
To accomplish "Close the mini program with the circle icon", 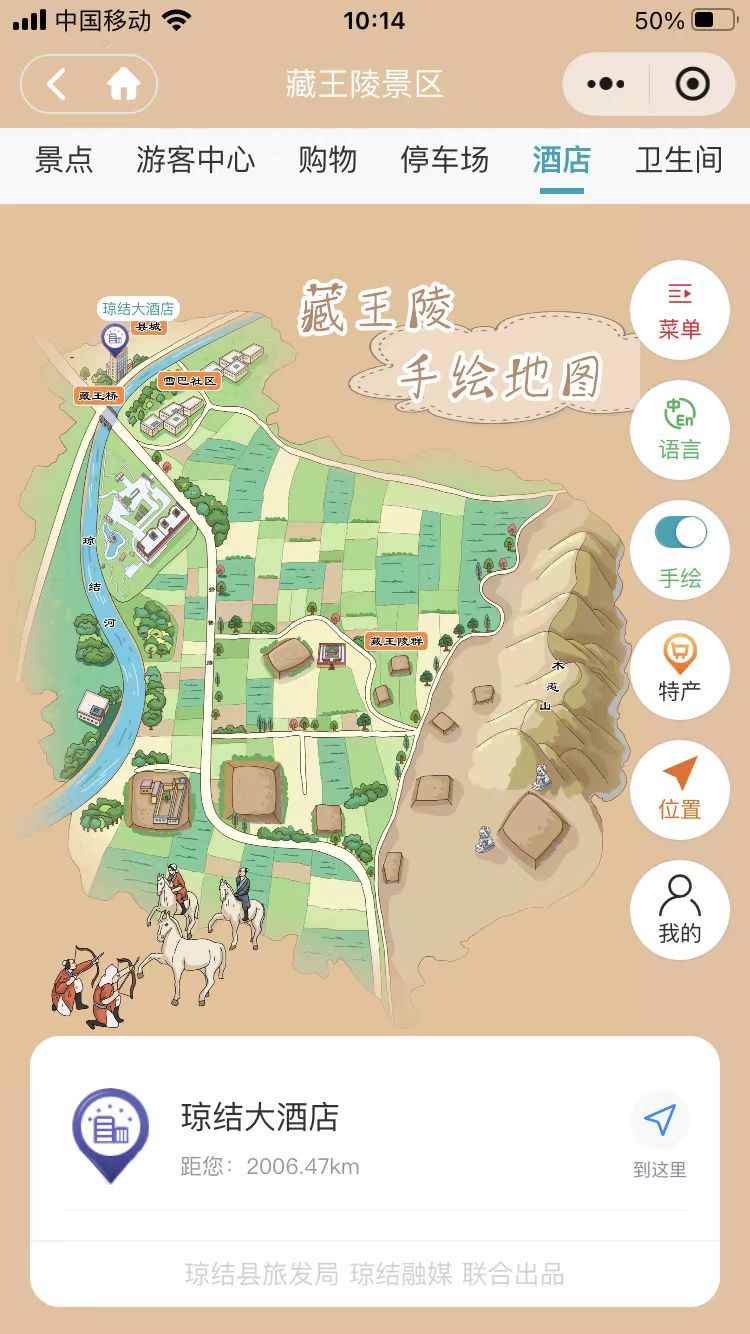I will [x=692, y=85].
